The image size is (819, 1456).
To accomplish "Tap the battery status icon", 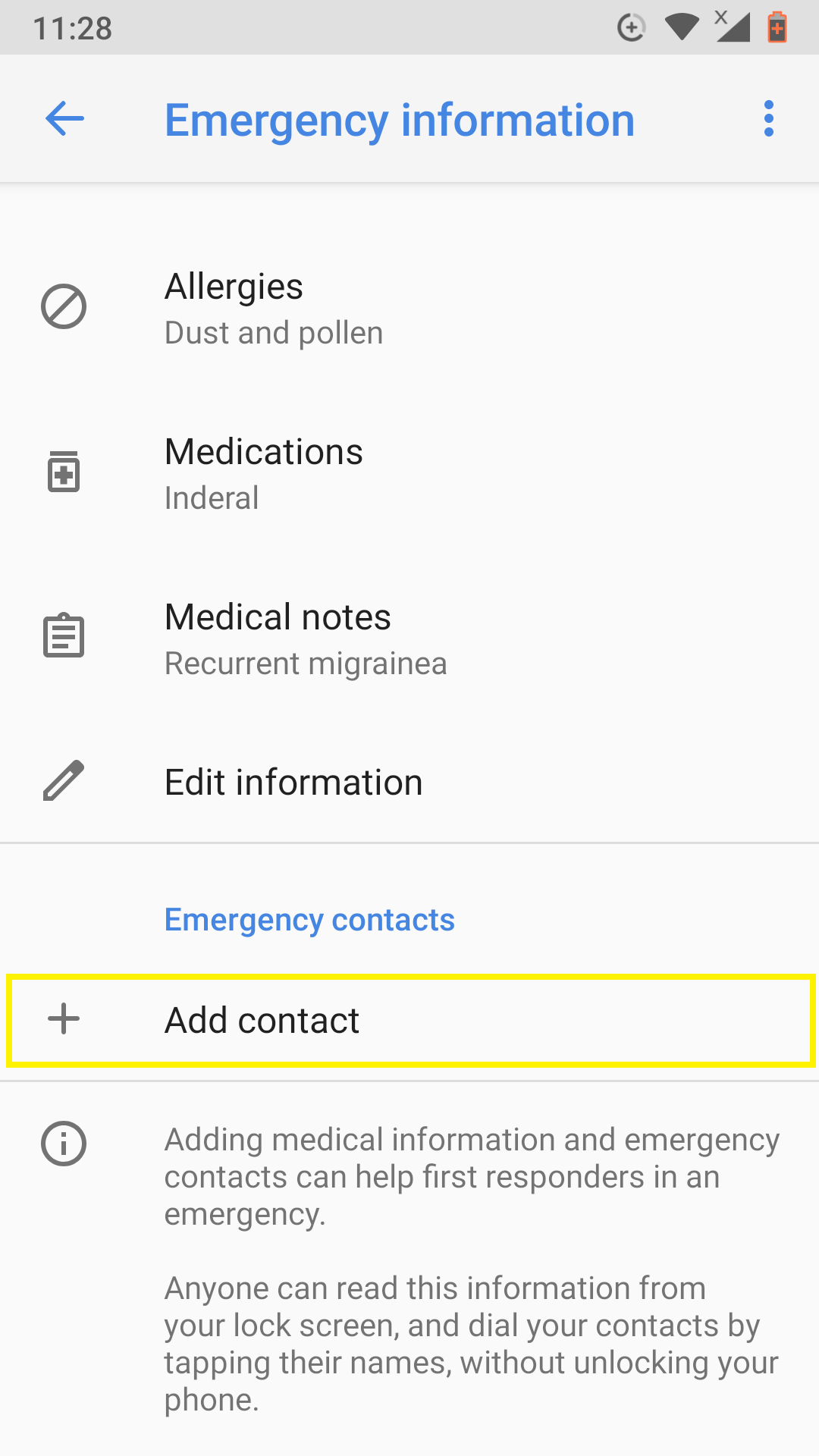I will (x=777, y=27).
